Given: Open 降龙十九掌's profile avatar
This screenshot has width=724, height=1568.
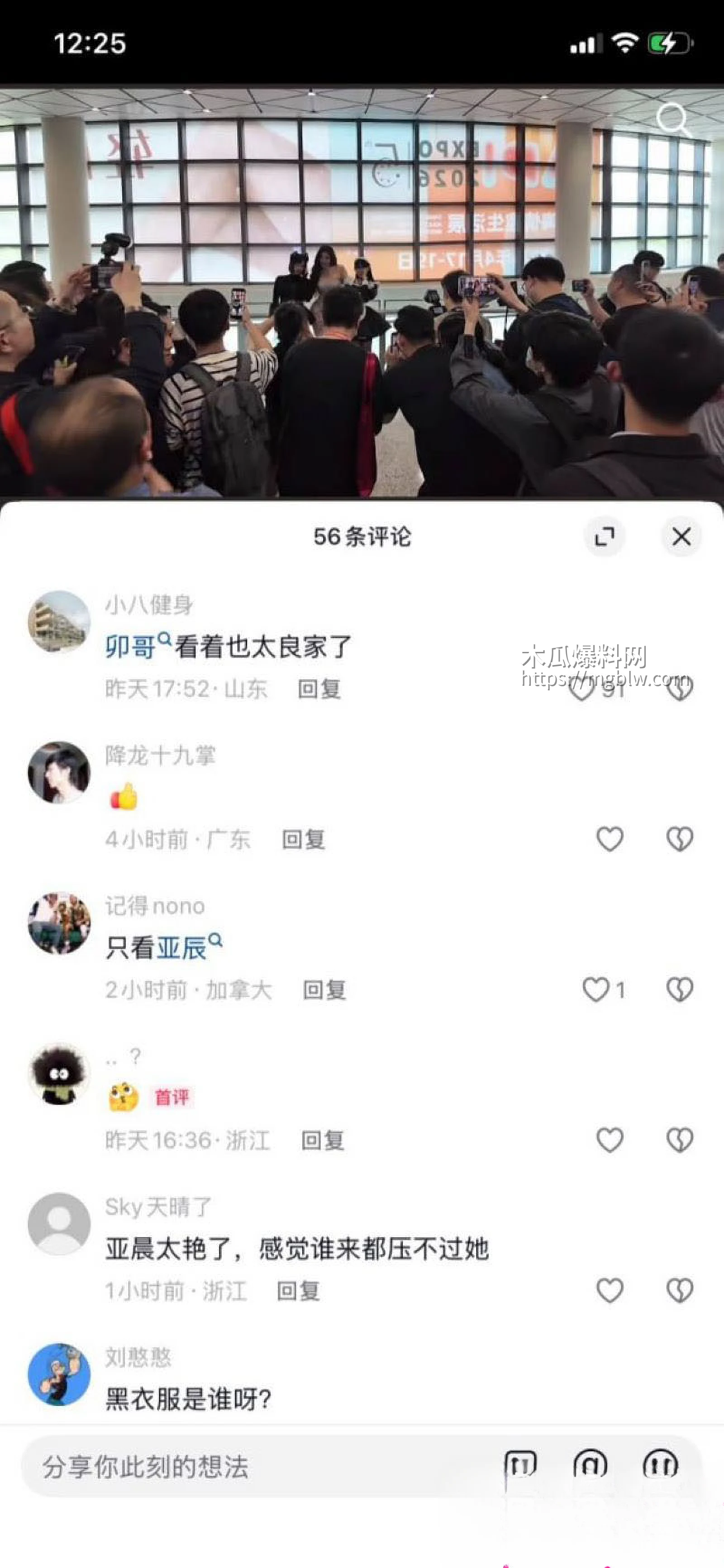Looking at the screenshot, I should (60, 773).
